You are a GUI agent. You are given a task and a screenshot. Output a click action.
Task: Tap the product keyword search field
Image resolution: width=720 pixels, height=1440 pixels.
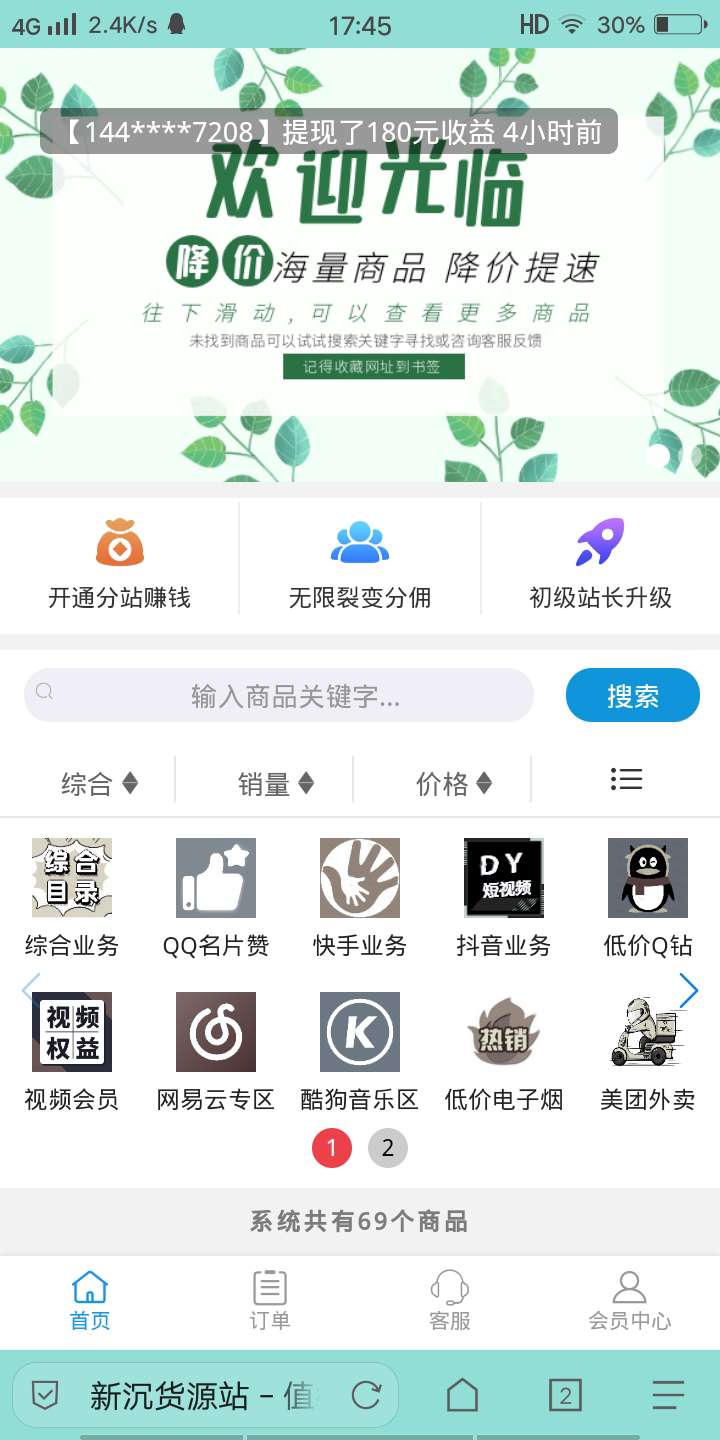pyautogui.click(x=290, y=696)
